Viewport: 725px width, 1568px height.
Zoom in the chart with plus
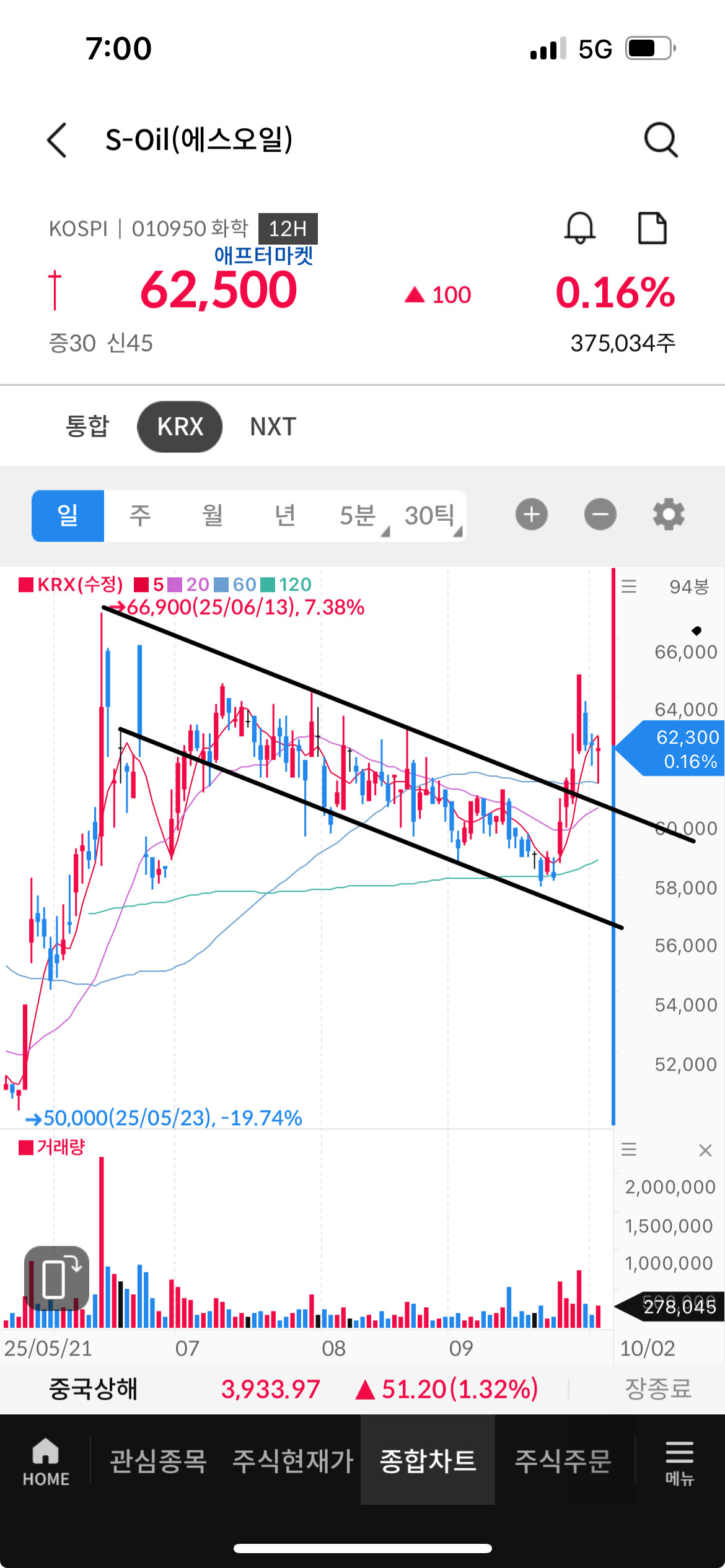tap(532, 515)
